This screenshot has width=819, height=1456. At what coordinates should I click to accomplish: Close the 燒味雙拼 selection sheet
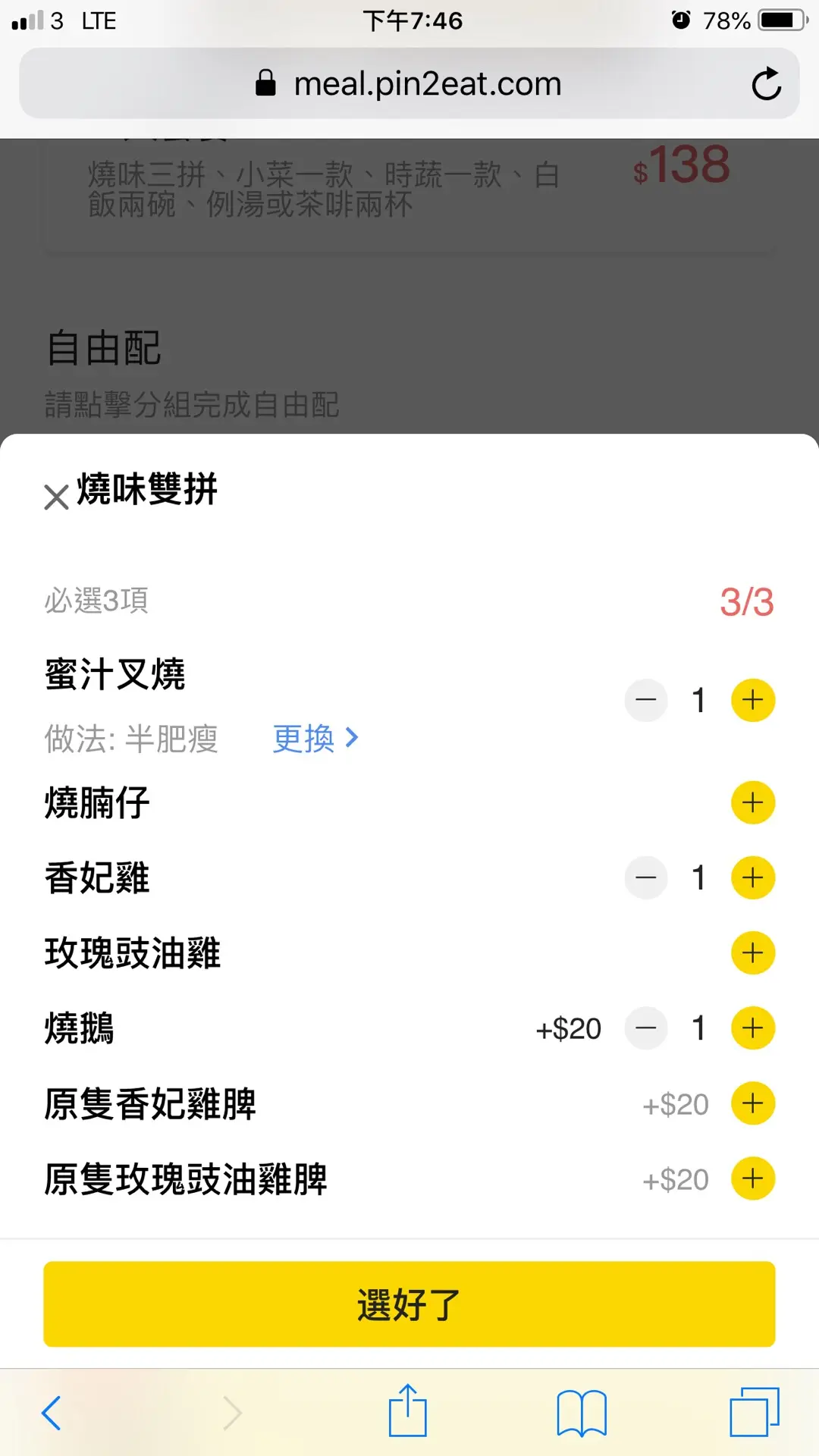pyautogui.click(x=57, y=497)
